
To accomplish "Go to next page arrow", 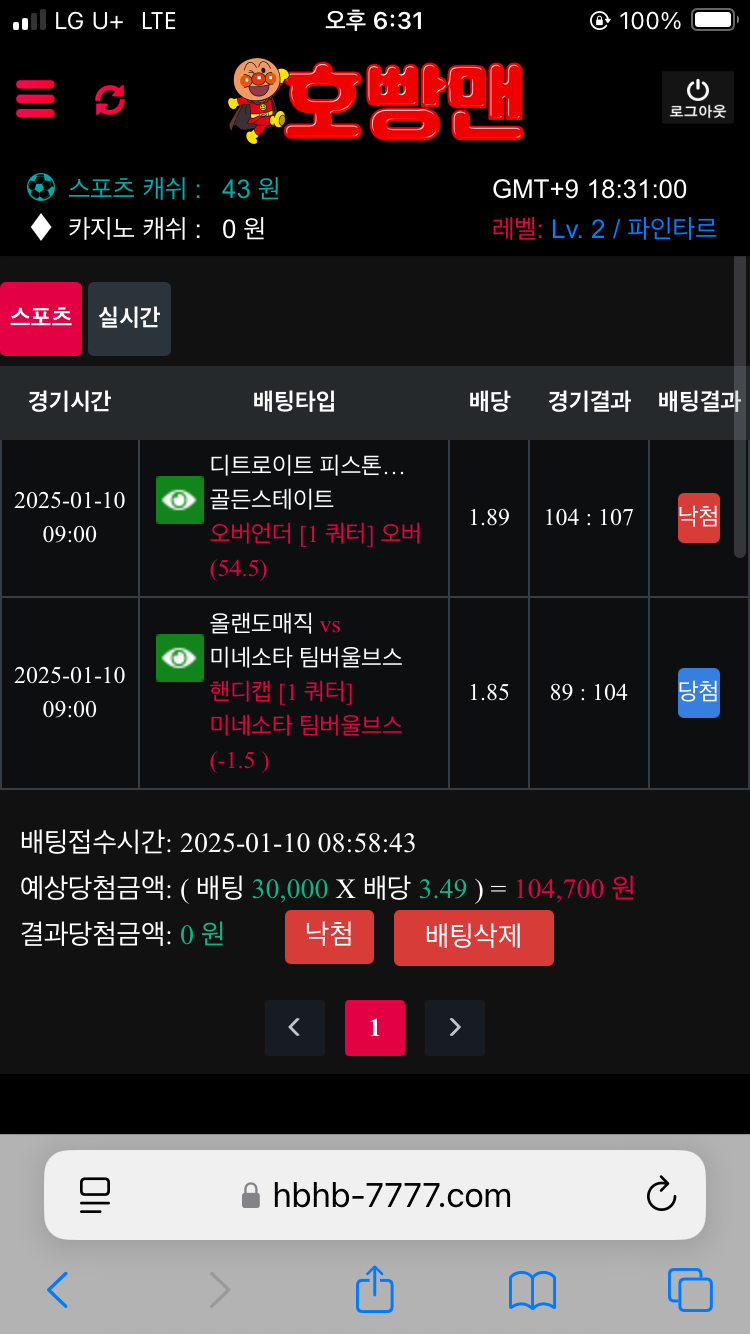I will click(455, 1027).
